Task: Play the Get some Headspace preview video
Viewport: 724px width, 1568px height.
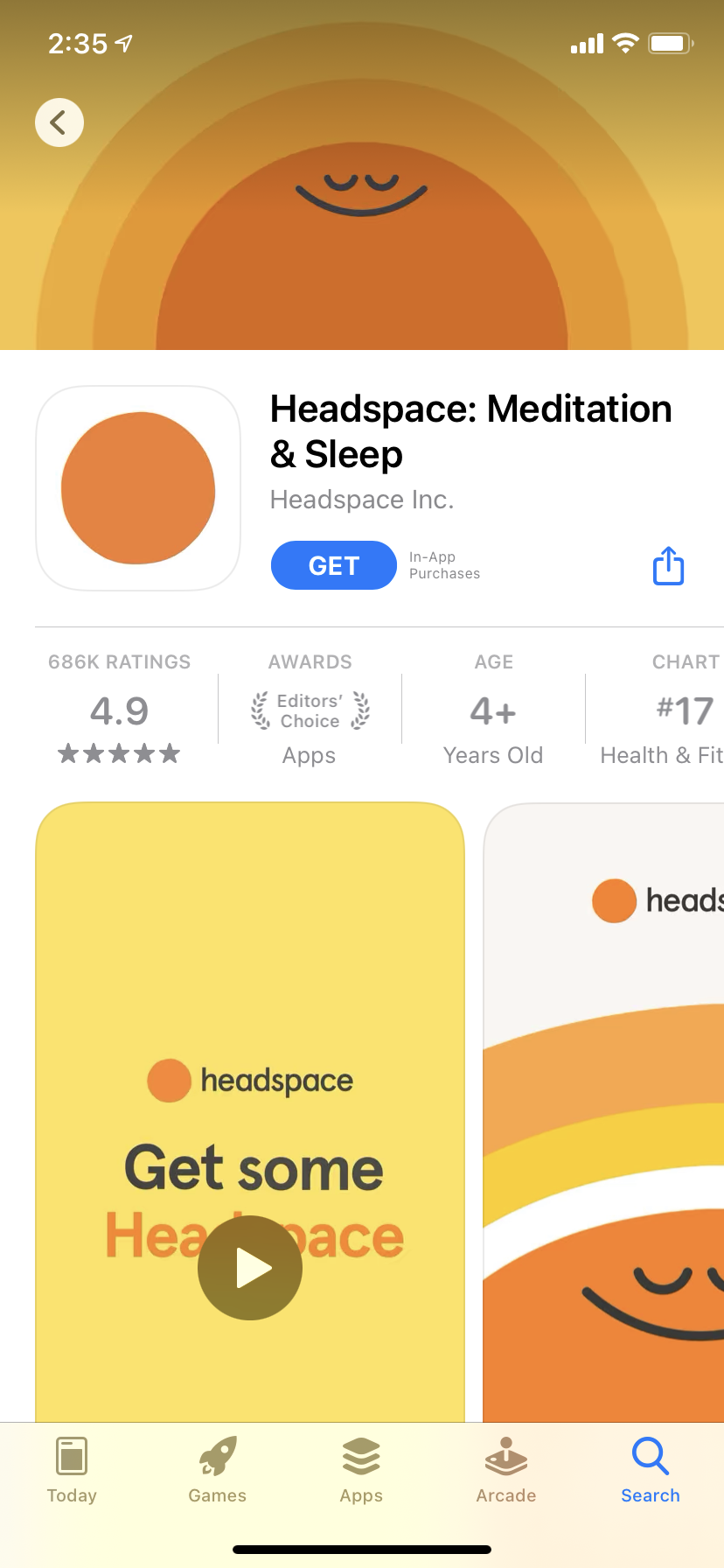Action: (250, 1267)
